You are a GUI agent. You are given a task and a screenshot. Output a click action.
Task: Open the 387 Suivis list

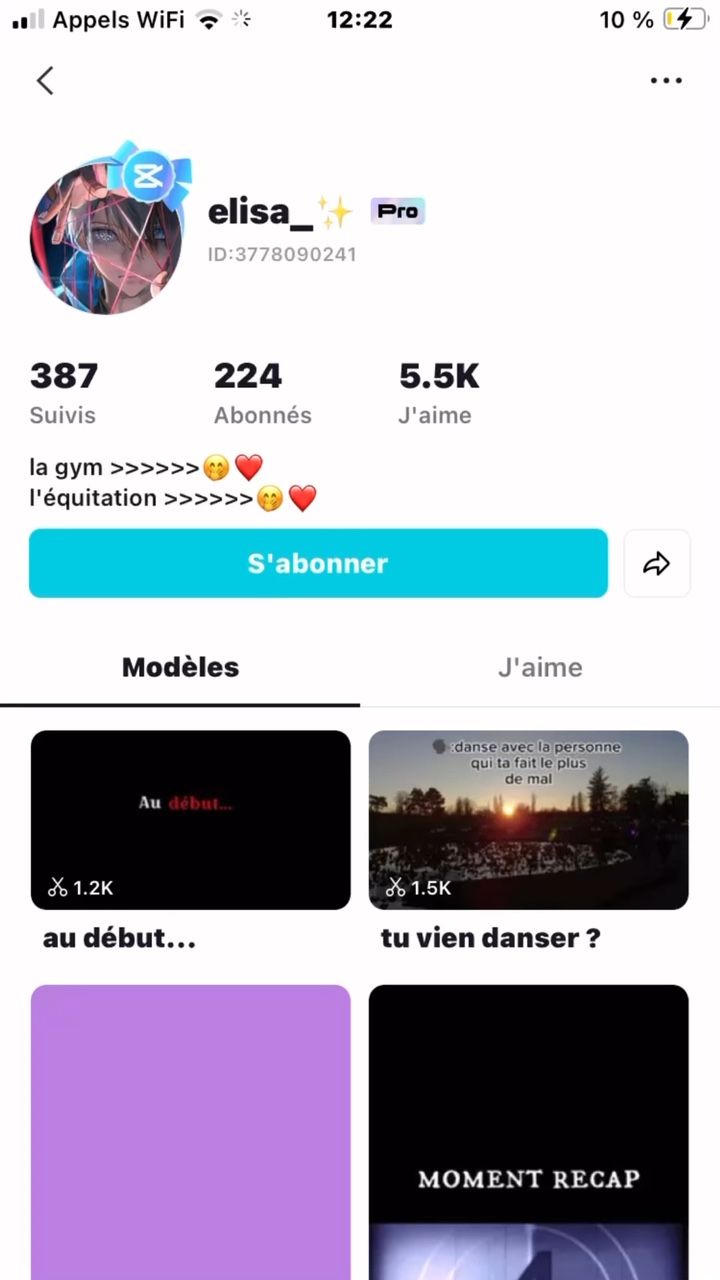(x=63, y=390)
